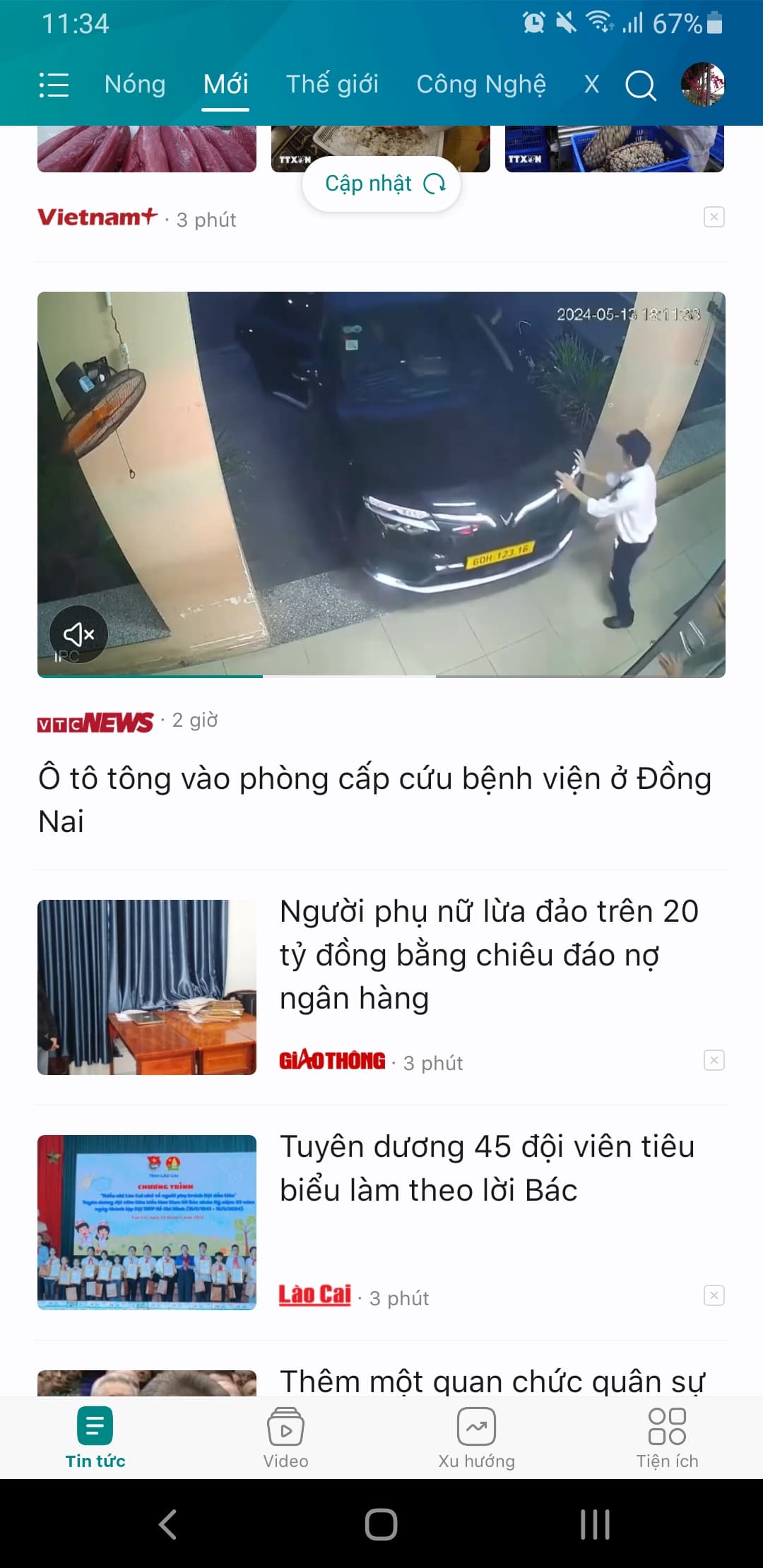Switch to the Xu hướng tab
Screen dimensions: 763x1568
477,1437
